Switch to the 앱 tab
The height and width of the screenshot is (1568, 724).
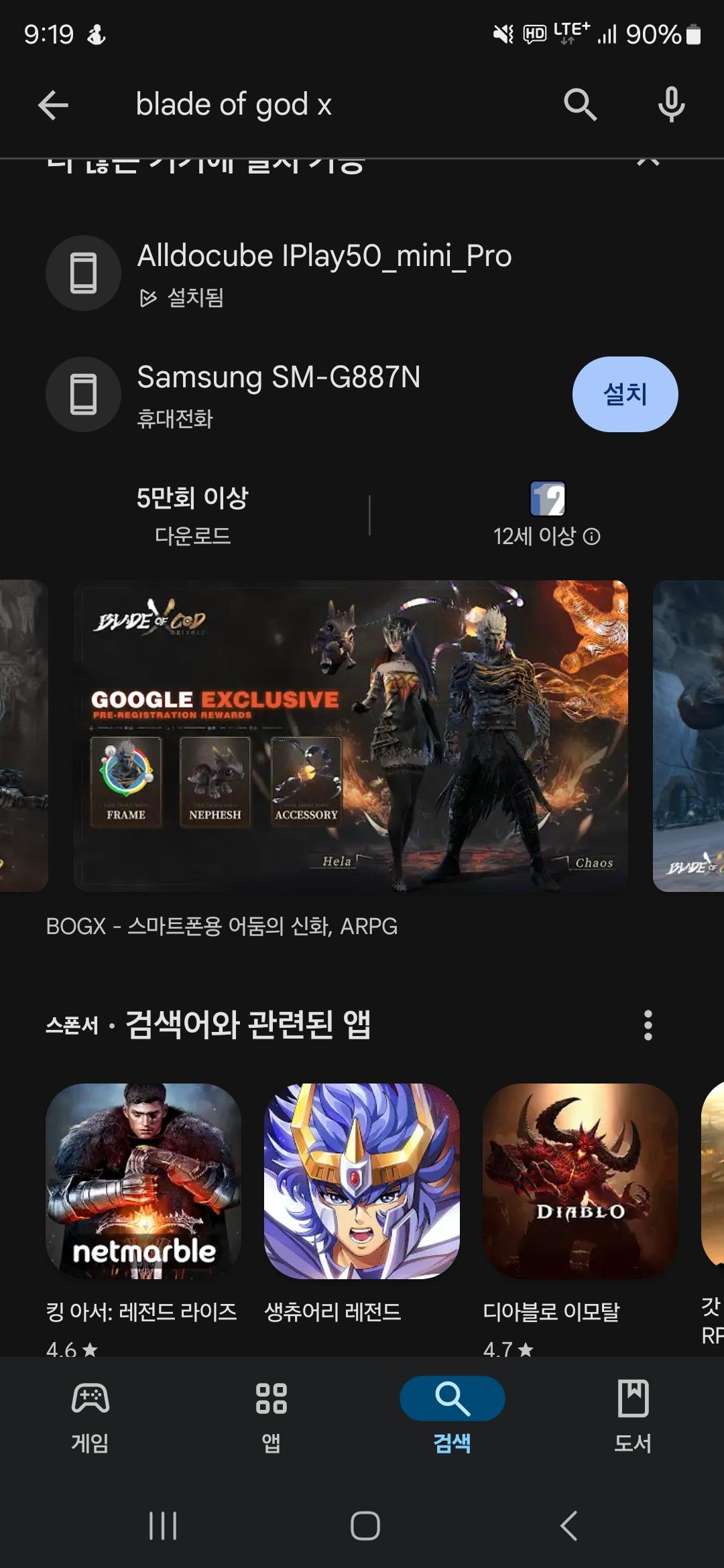(x=271, y=1416)
